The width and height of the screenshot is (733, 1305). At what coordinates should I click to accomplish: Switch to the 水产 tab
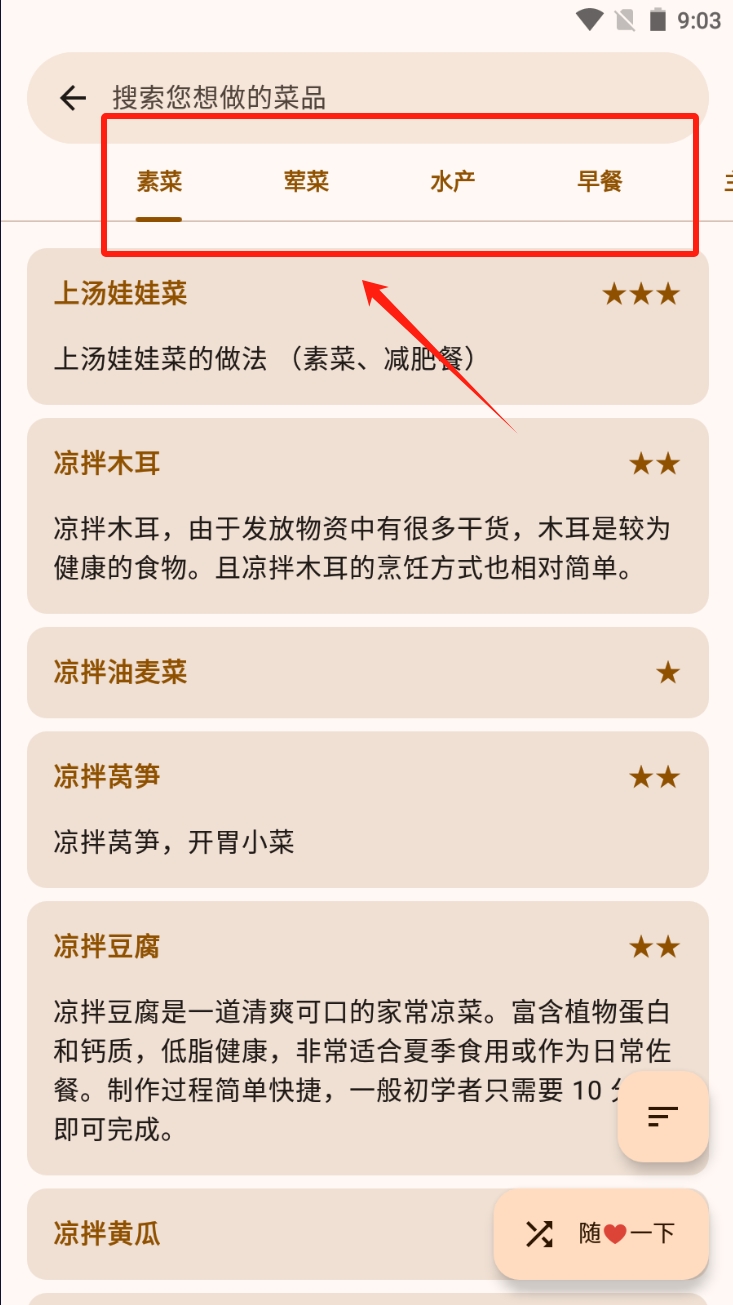coord(452,182)
